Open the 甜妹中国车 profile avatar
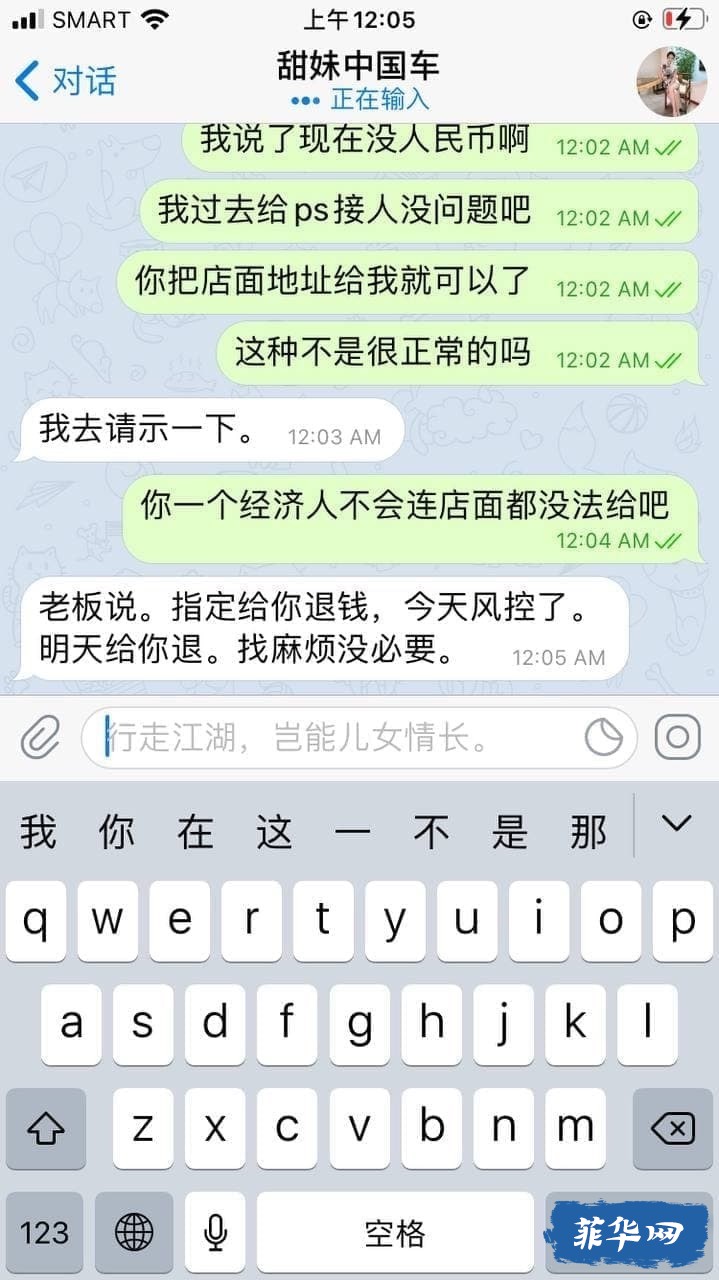 coord(671,80)
